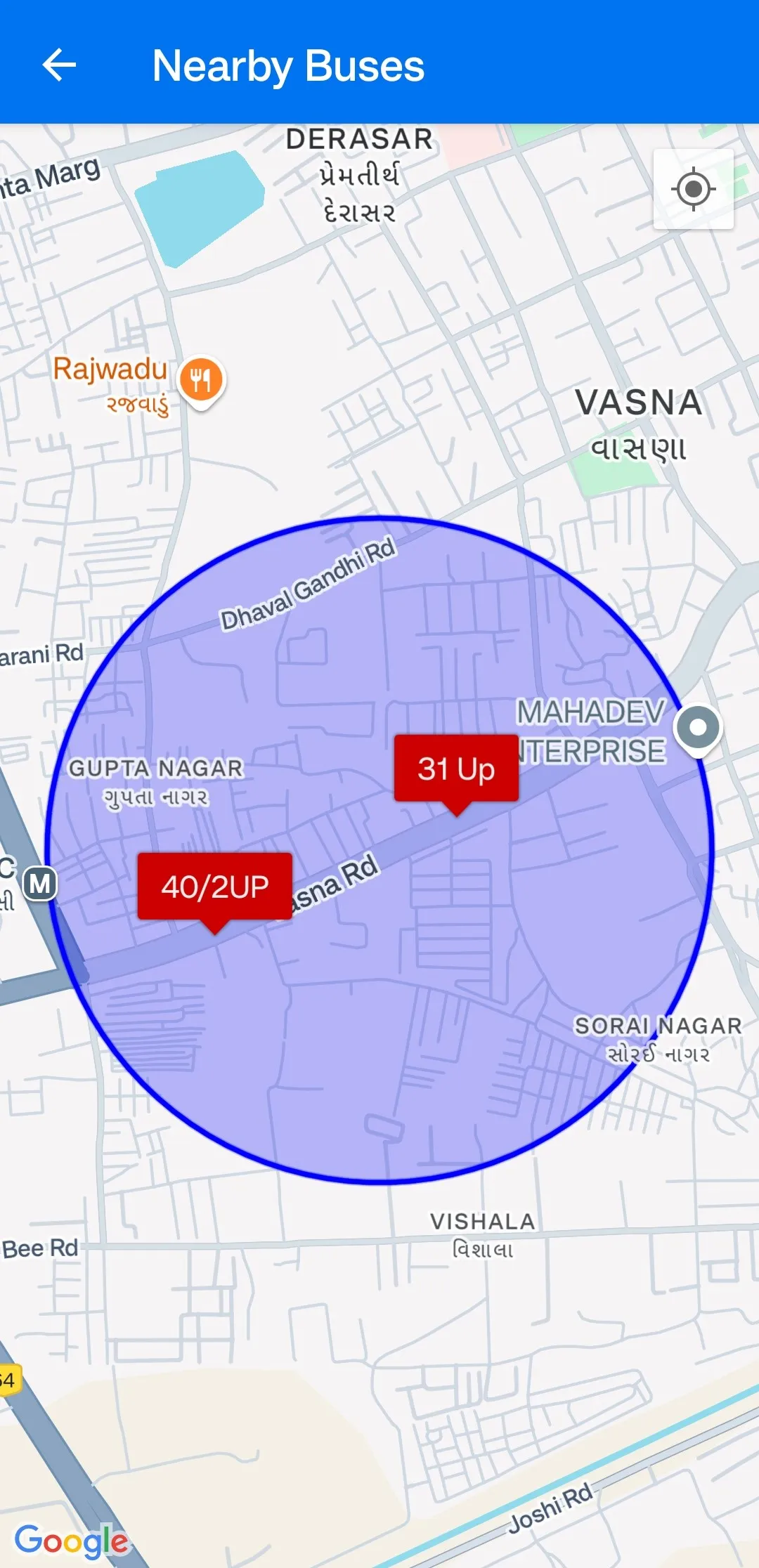759x1568 pixels.
Task: Tap the metro station M icon
Action: 40,884
